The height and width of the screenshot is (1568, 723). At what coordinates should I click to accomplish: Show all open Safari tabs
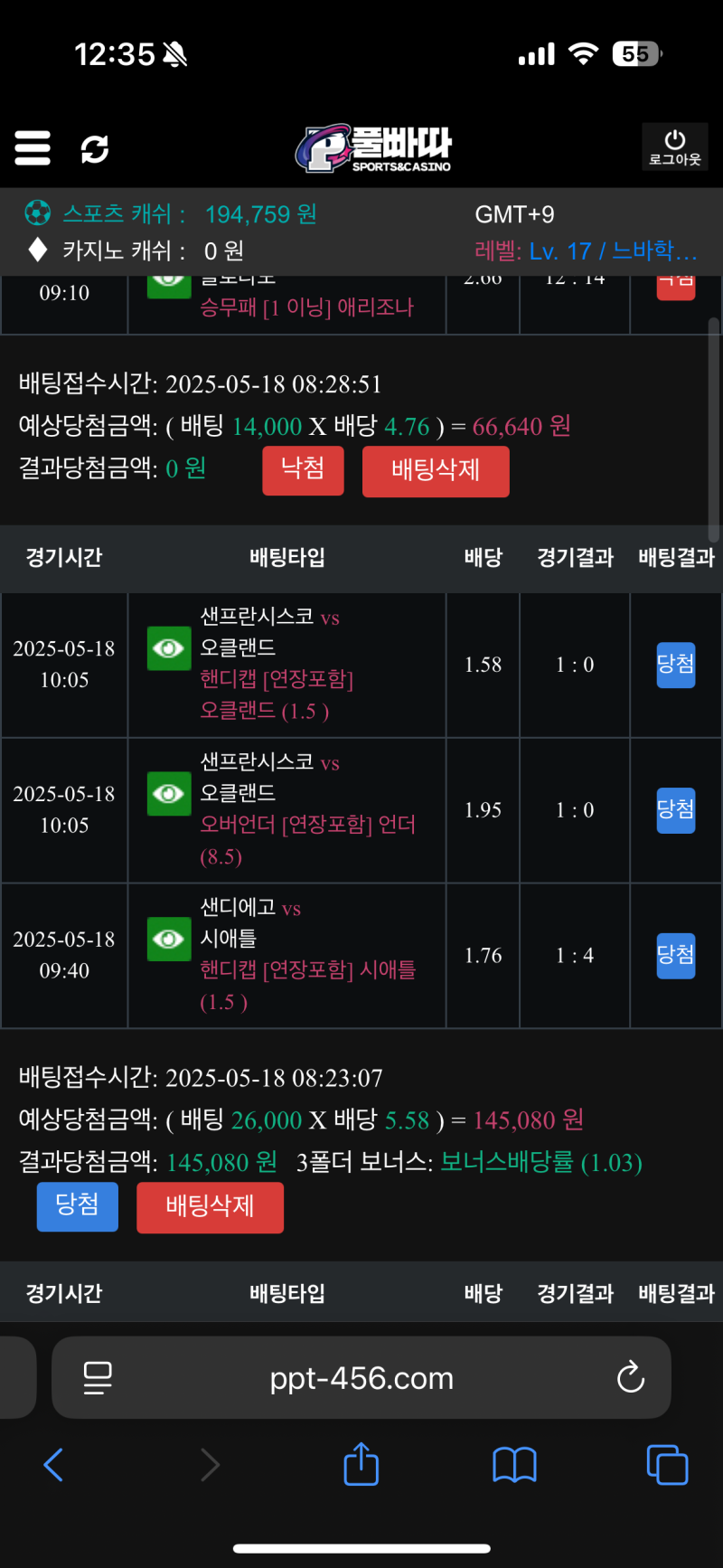point(667,1464)
